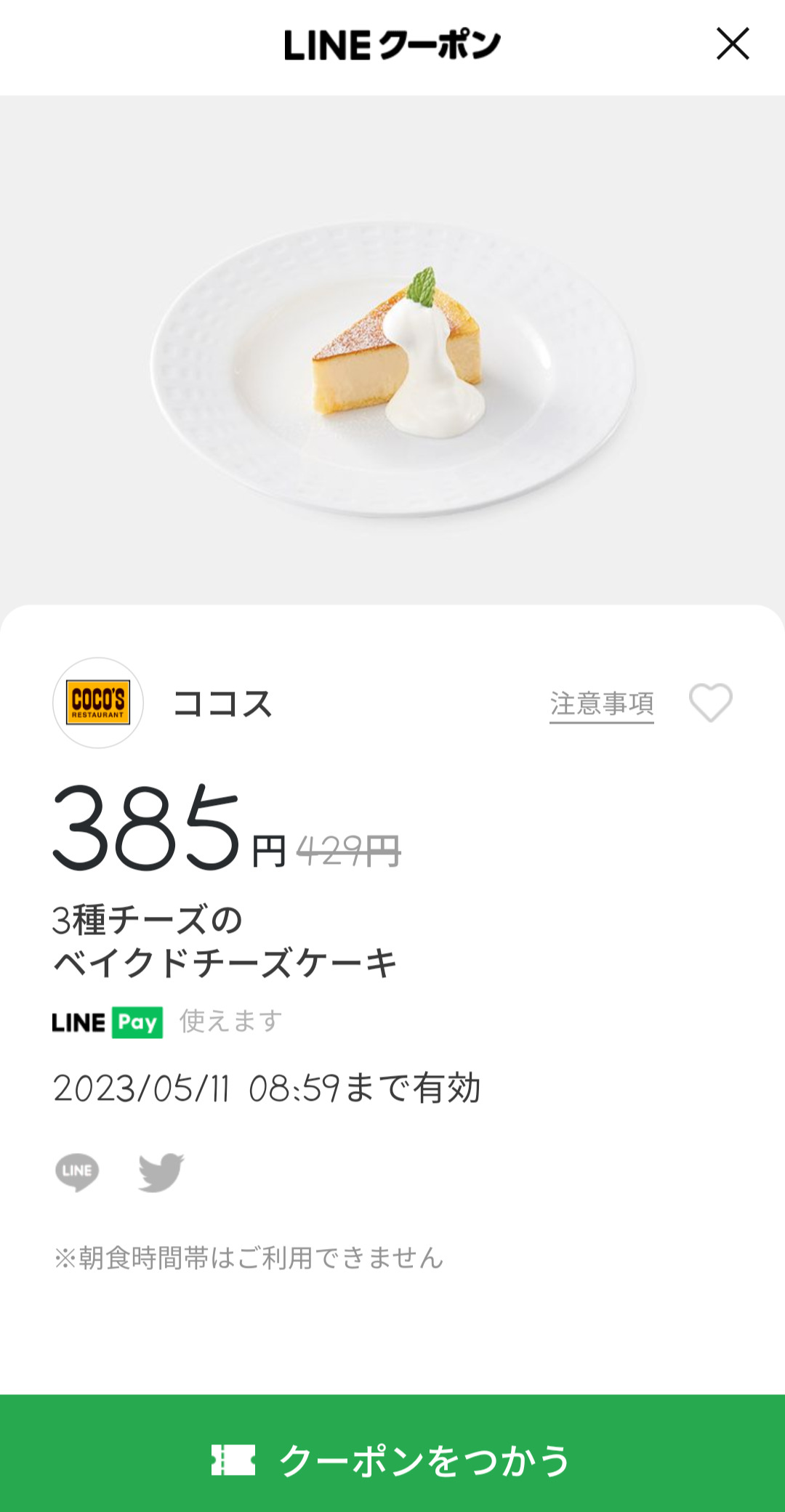The image size is (785, 1512).
Task: Open the ココス store profile logo
Action: click(x=98, y=703)
